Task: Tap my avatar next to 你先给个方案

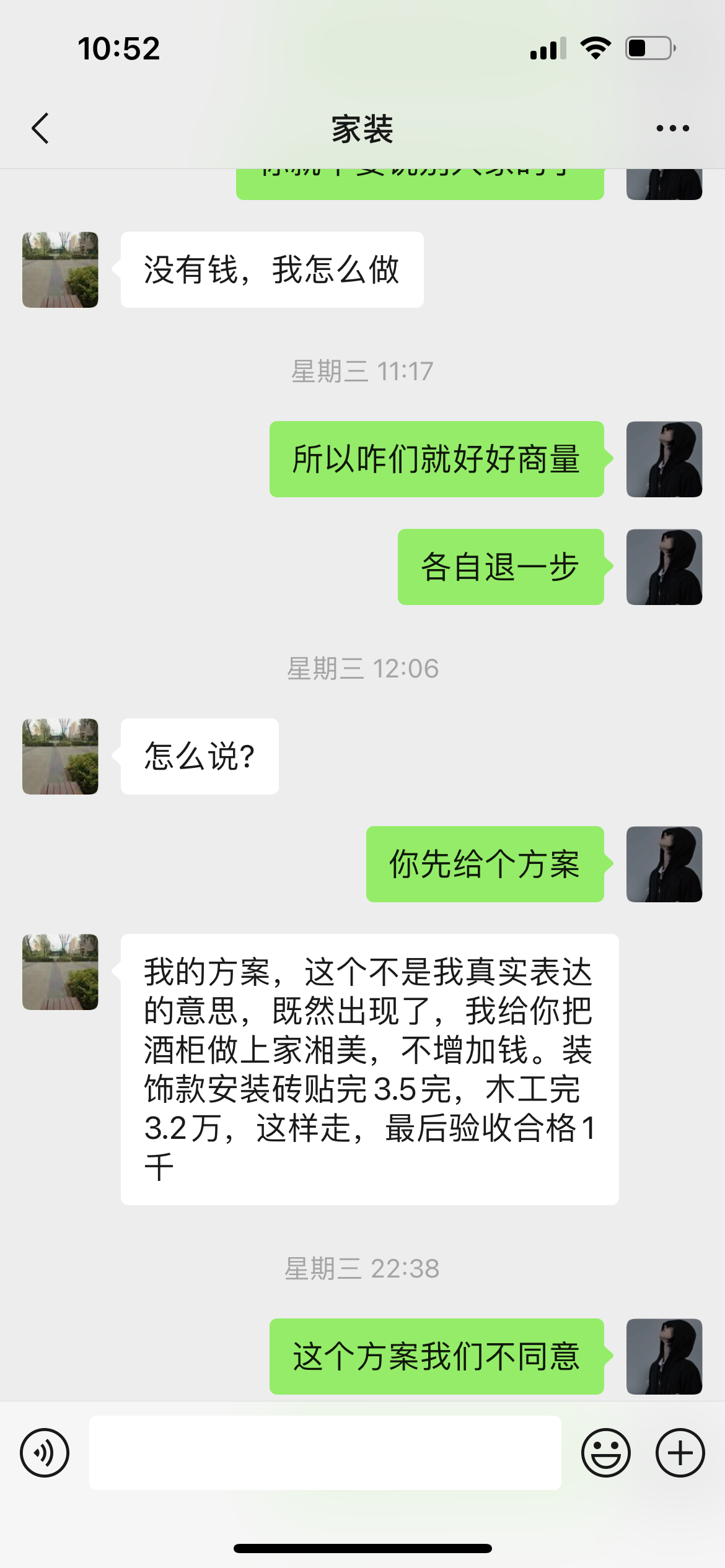Action: coord(664,864)
